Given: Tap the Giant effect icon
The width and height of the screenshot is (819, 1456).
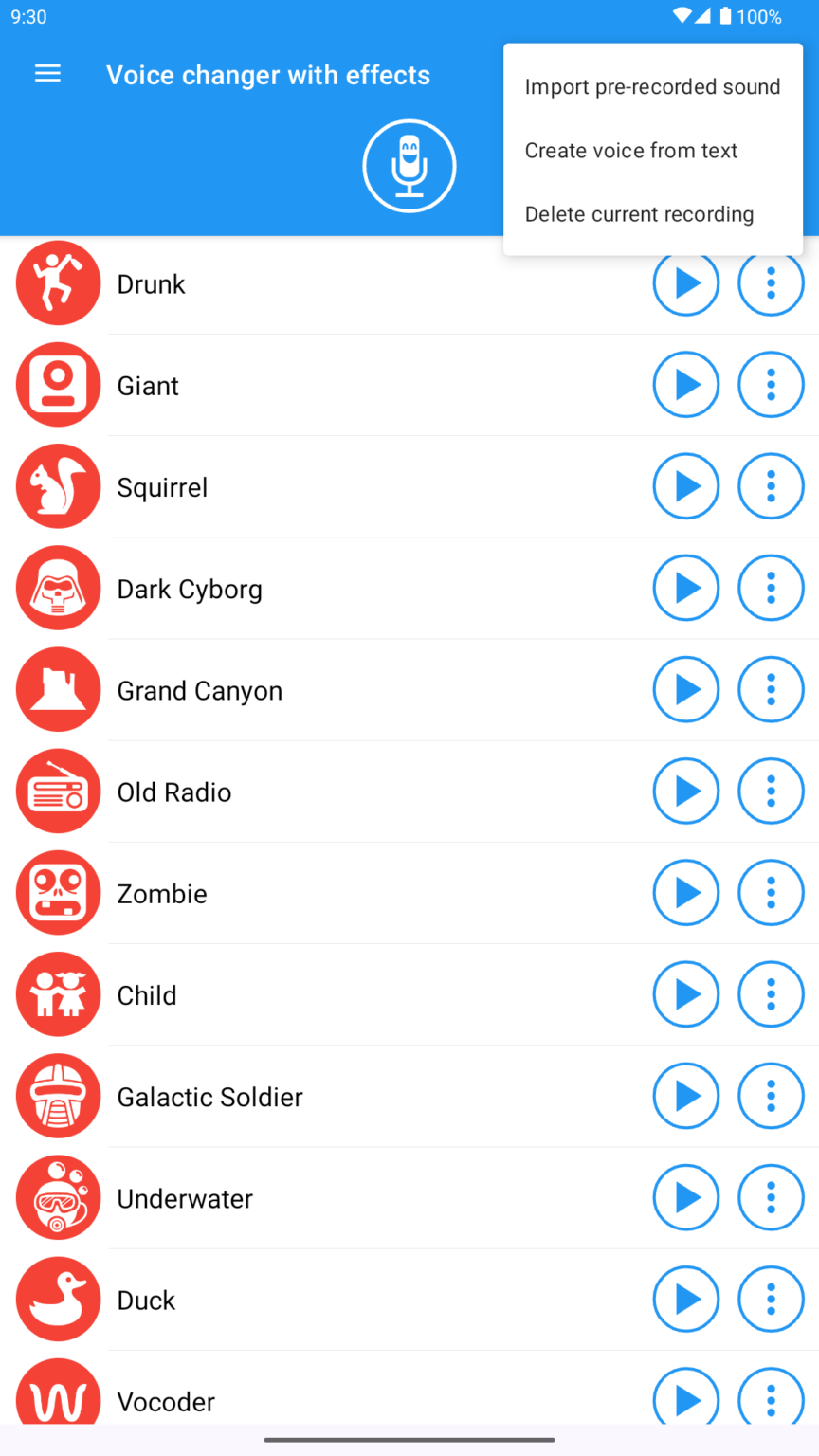Looking at the screenshot, I should click(x=58, y=384).
